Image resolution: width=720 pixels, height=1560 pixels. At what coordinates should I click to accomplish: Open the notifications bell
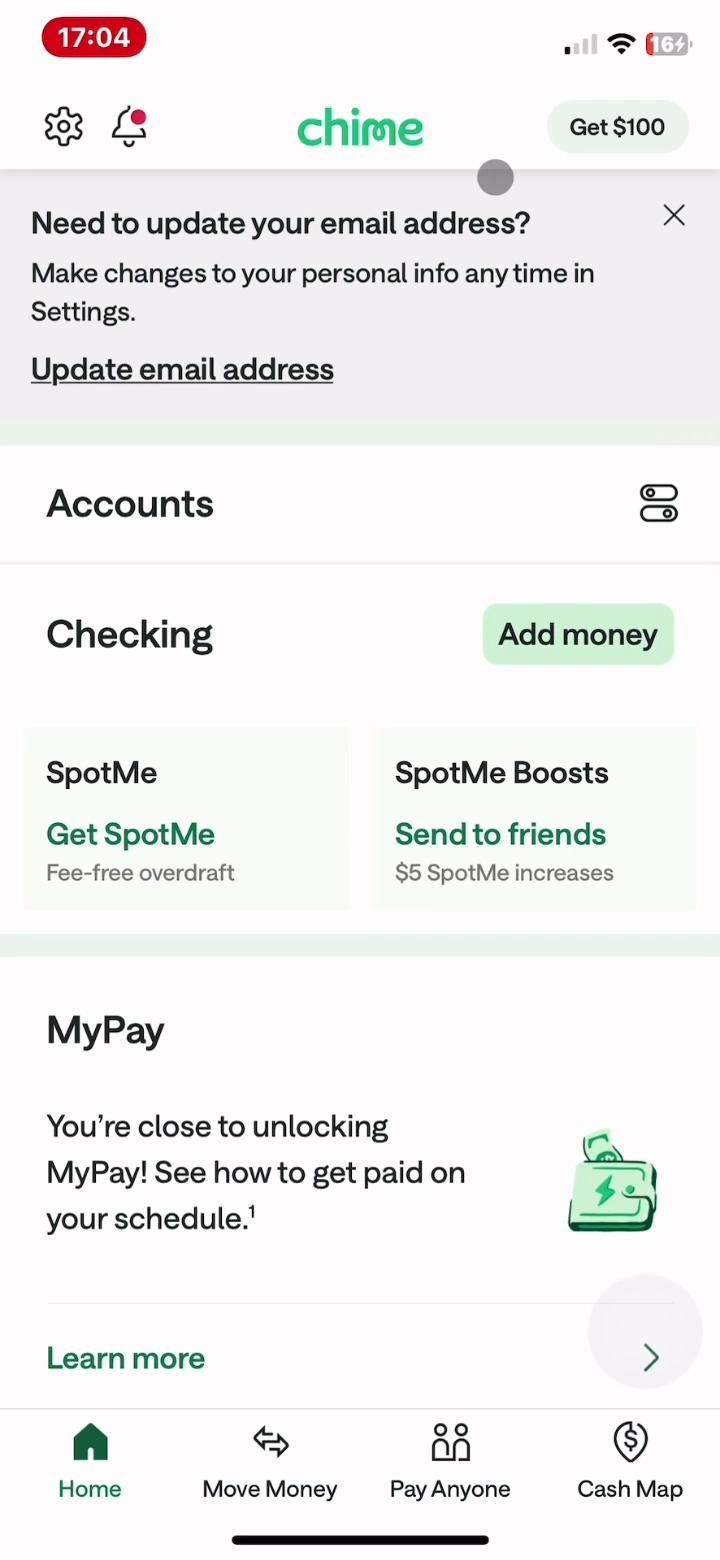[x=130, y=127]
